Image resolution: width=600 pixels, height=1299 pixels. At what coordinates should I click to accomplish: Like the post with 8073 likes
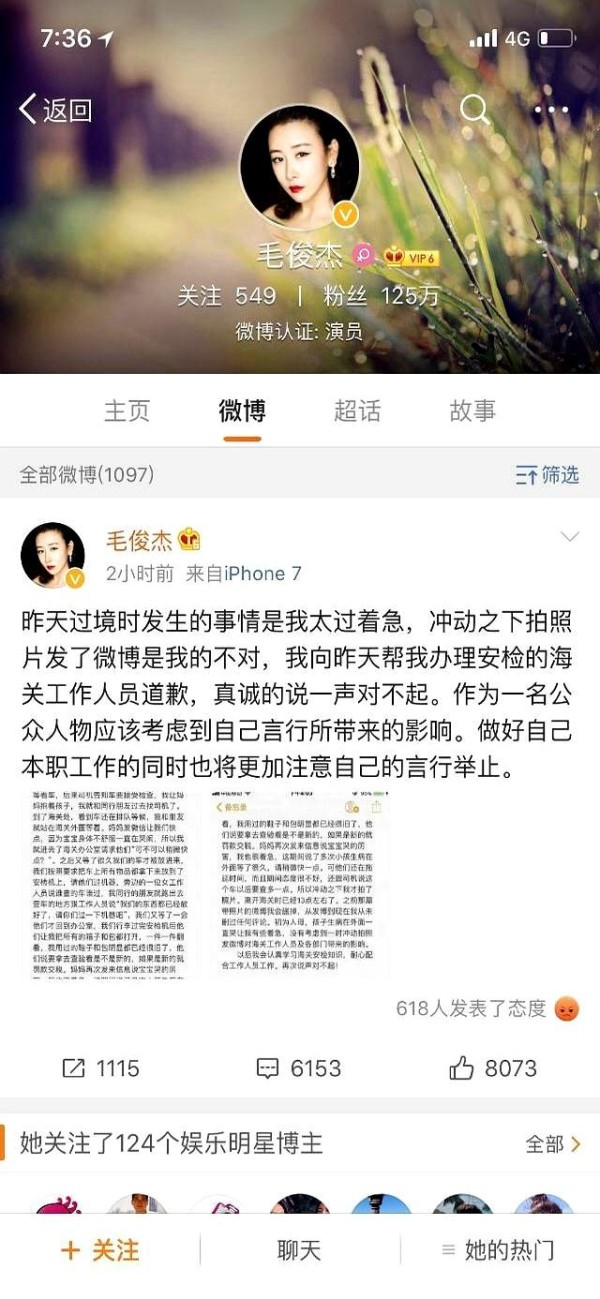point(493,1068)
